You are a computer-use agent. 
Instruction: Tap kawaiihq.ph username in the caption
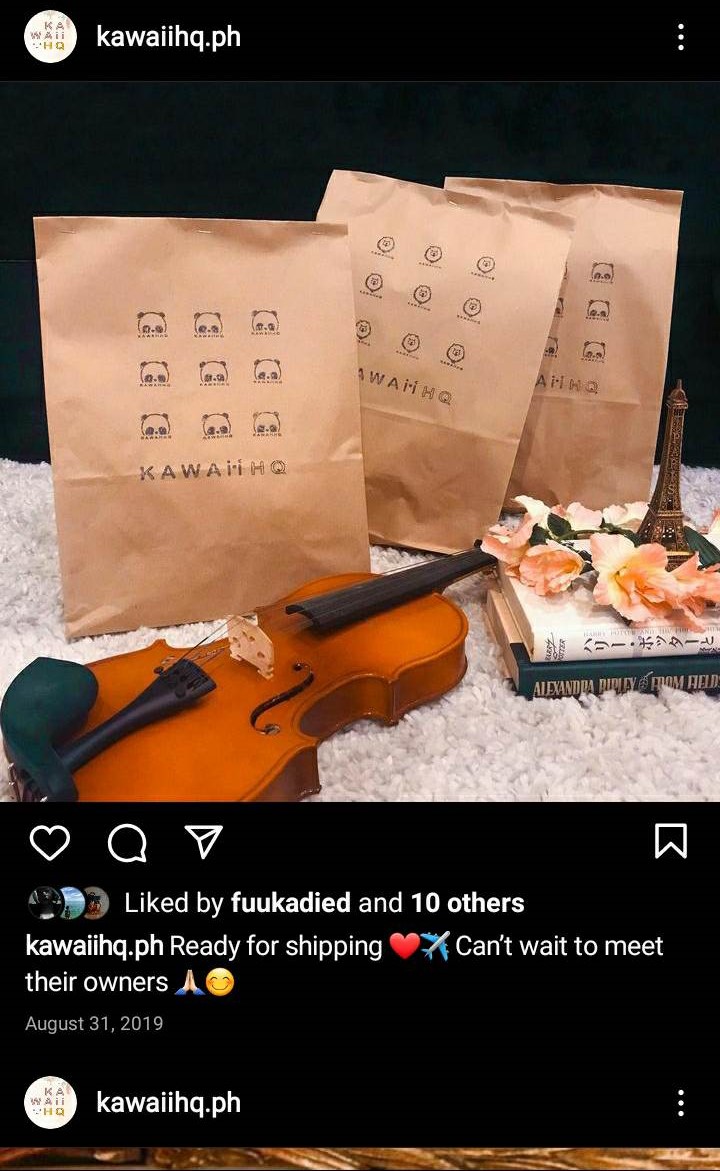click(x=94, y=946)
